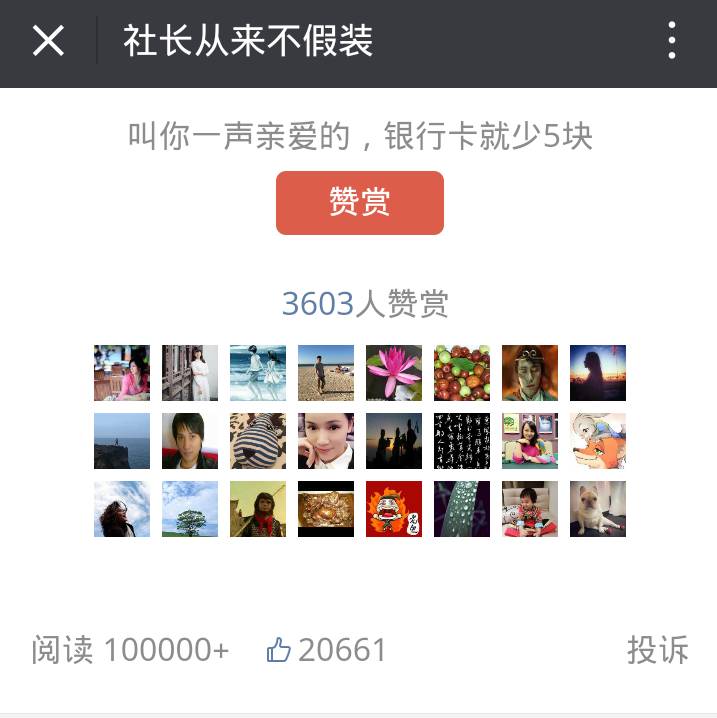Like the article with the thumbs-up

tap(279, 651)
